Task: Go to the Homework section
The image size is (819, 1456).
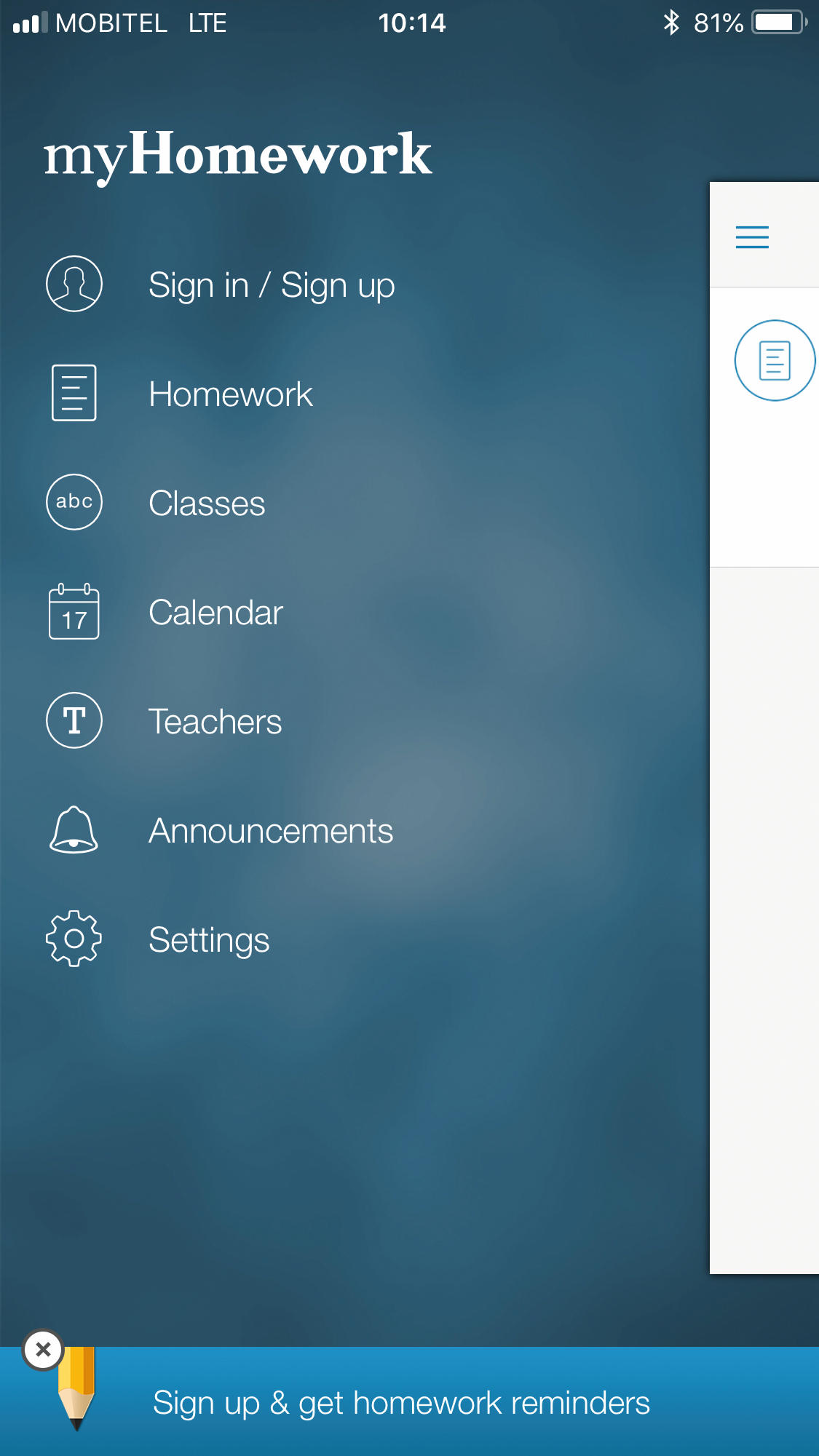Action: [x=230, y=394]
